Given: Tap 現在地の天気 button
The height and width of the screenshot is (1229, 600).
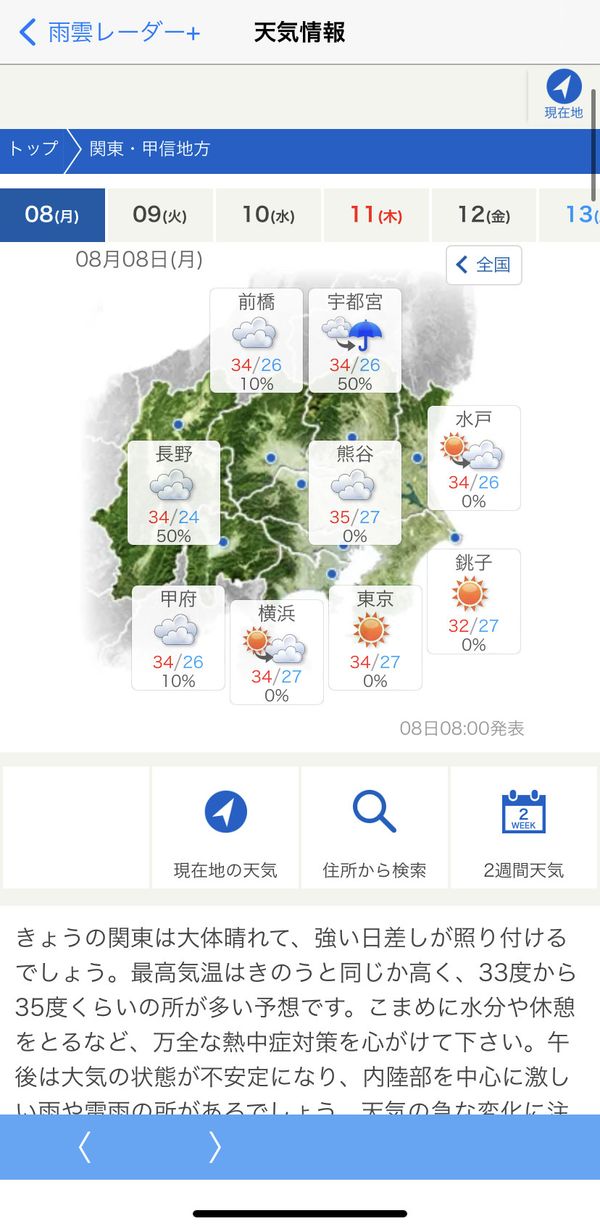Looking at the screenshot, I should point(225,828).
